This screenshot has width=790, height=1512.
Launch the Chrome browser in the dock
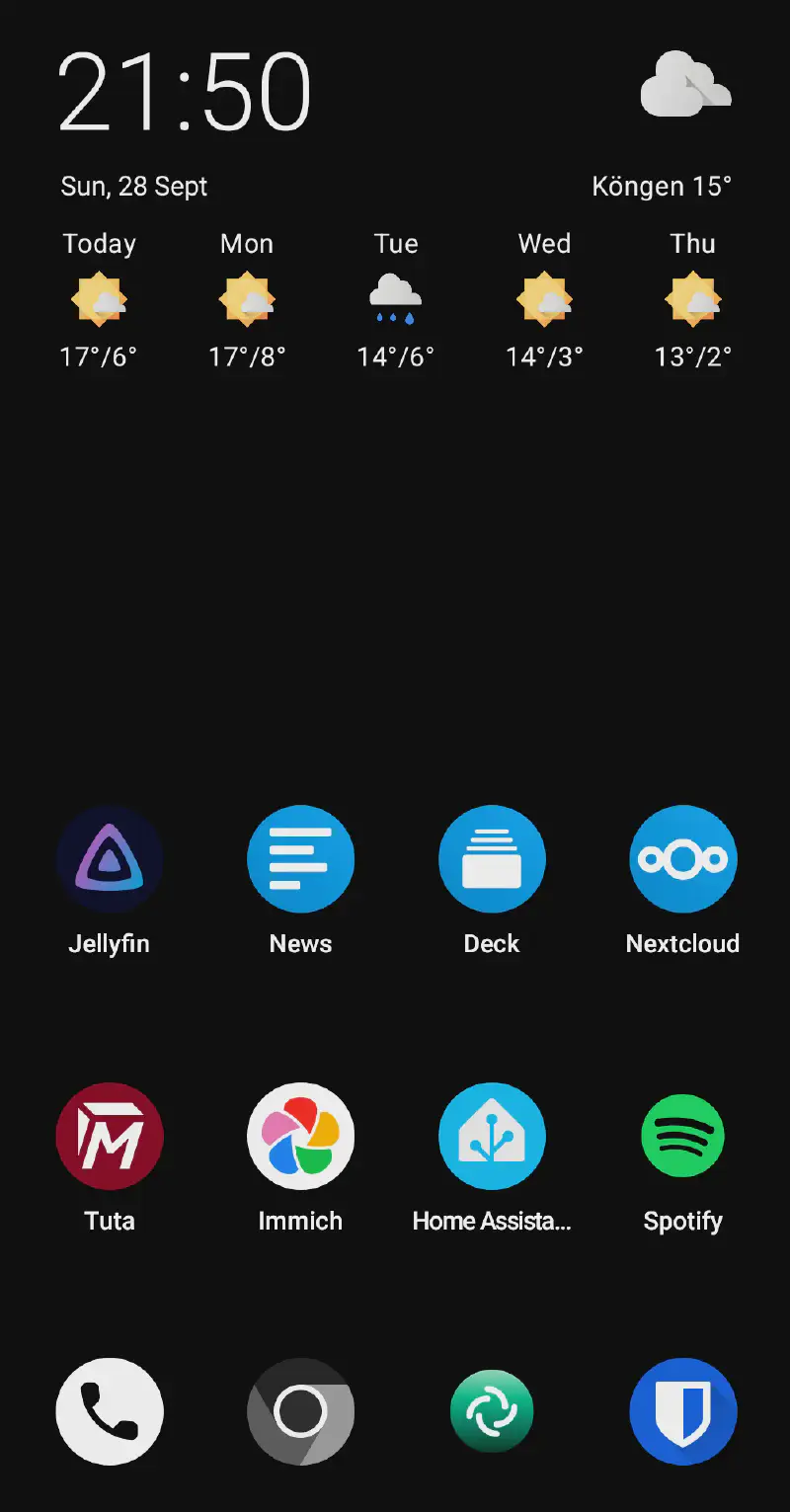(300, 1410)
